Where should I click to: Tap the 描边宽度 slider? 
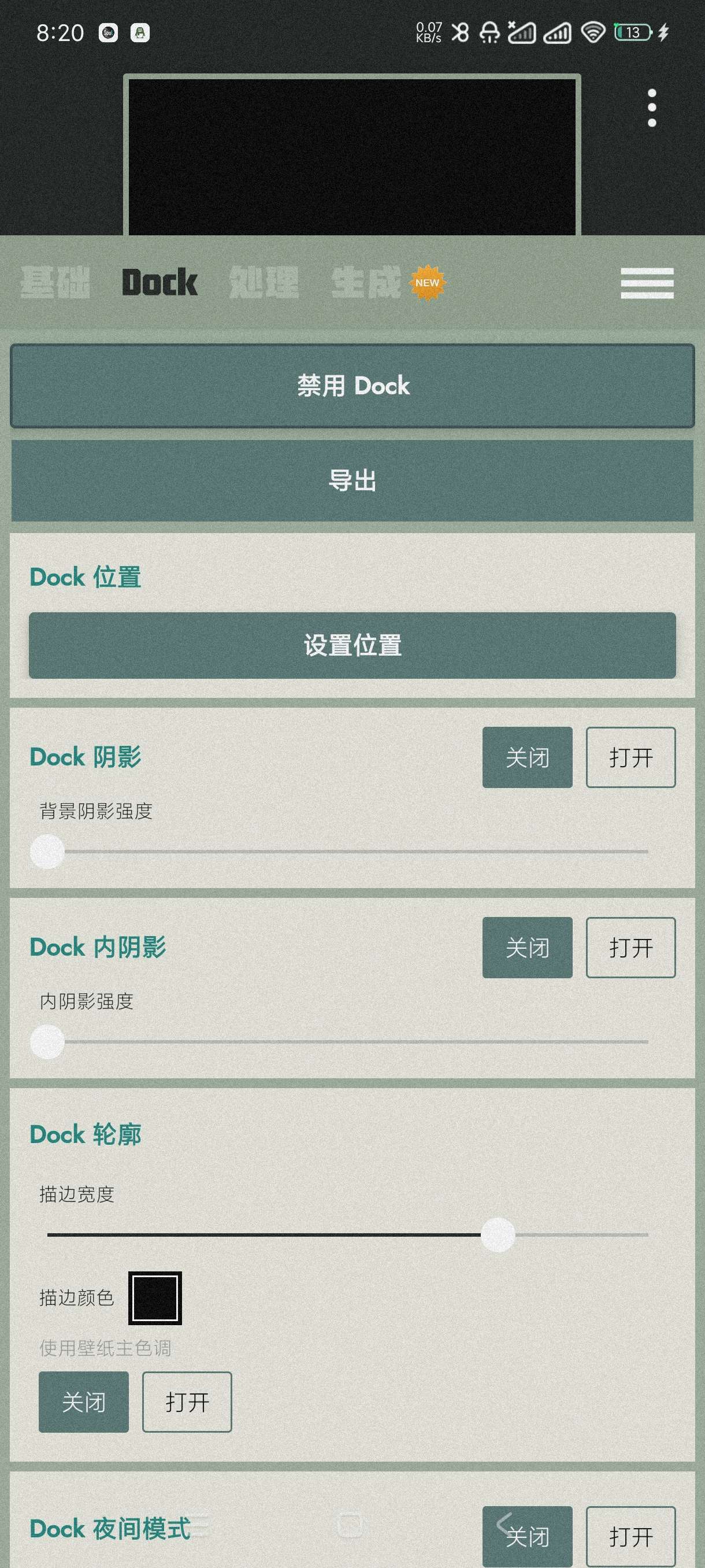(x=348, y=1234)
